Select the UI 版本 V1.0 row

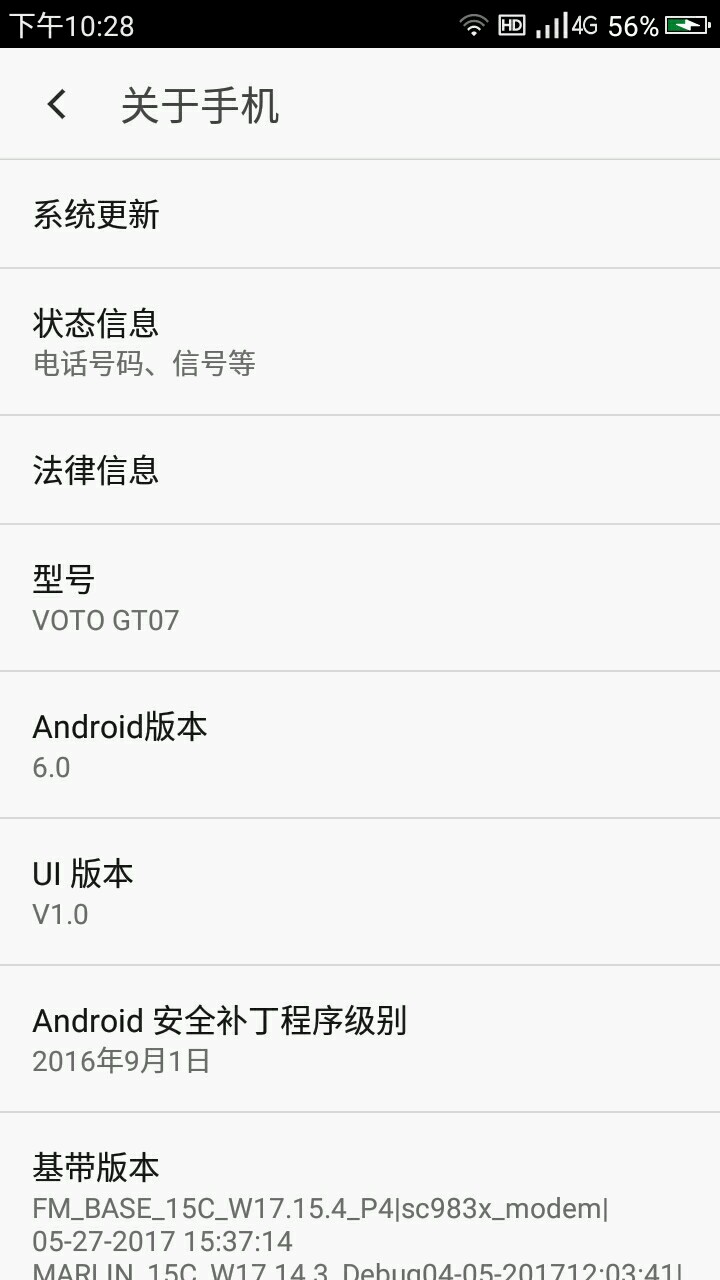360,892
